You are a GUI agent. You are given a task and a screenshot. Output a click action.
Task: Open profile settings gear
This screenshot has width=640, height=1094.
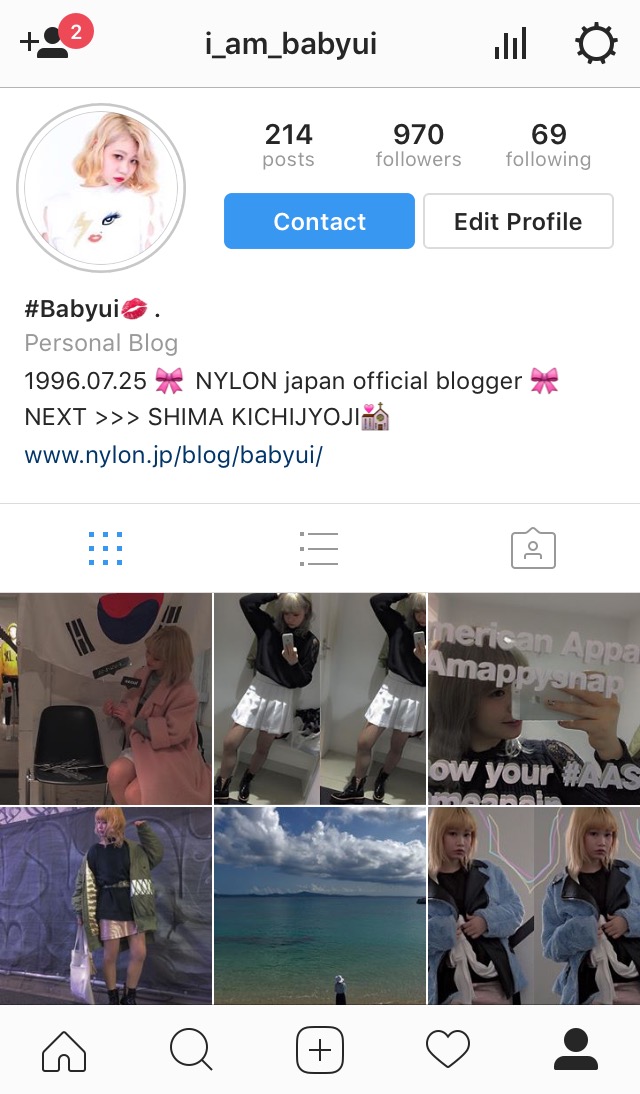coord(596,44)
